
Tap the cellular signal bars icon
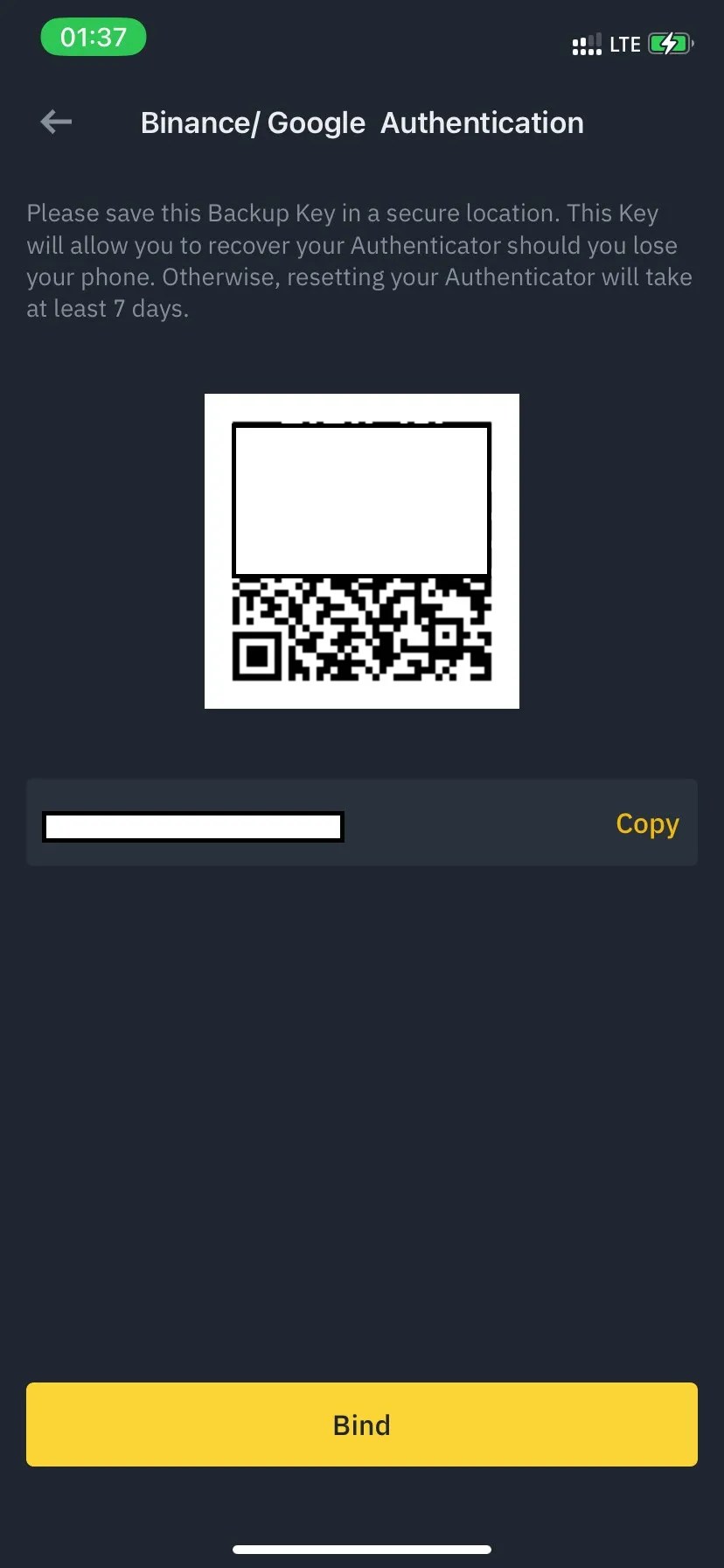click(585, 43)
